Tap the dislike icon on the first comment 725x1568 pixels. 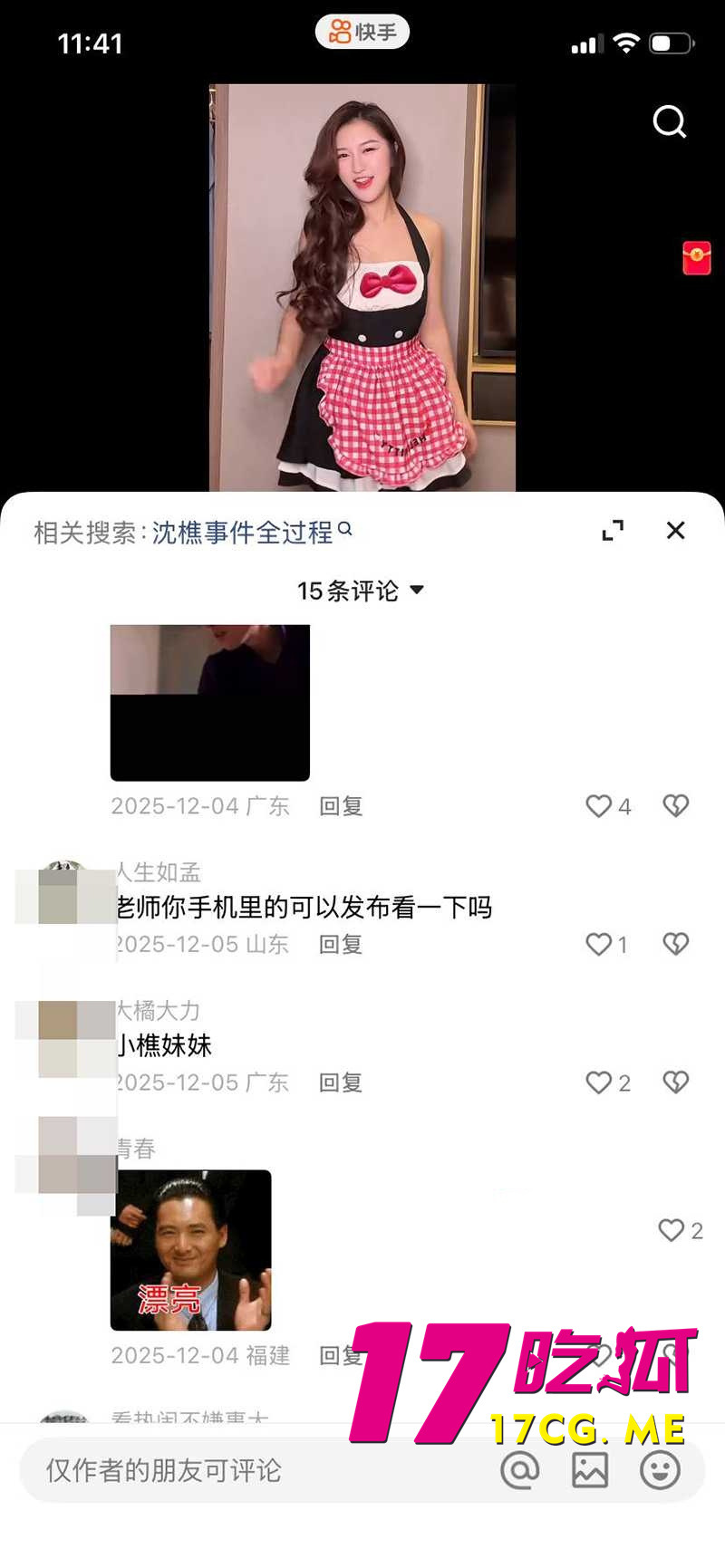point(675,805)
